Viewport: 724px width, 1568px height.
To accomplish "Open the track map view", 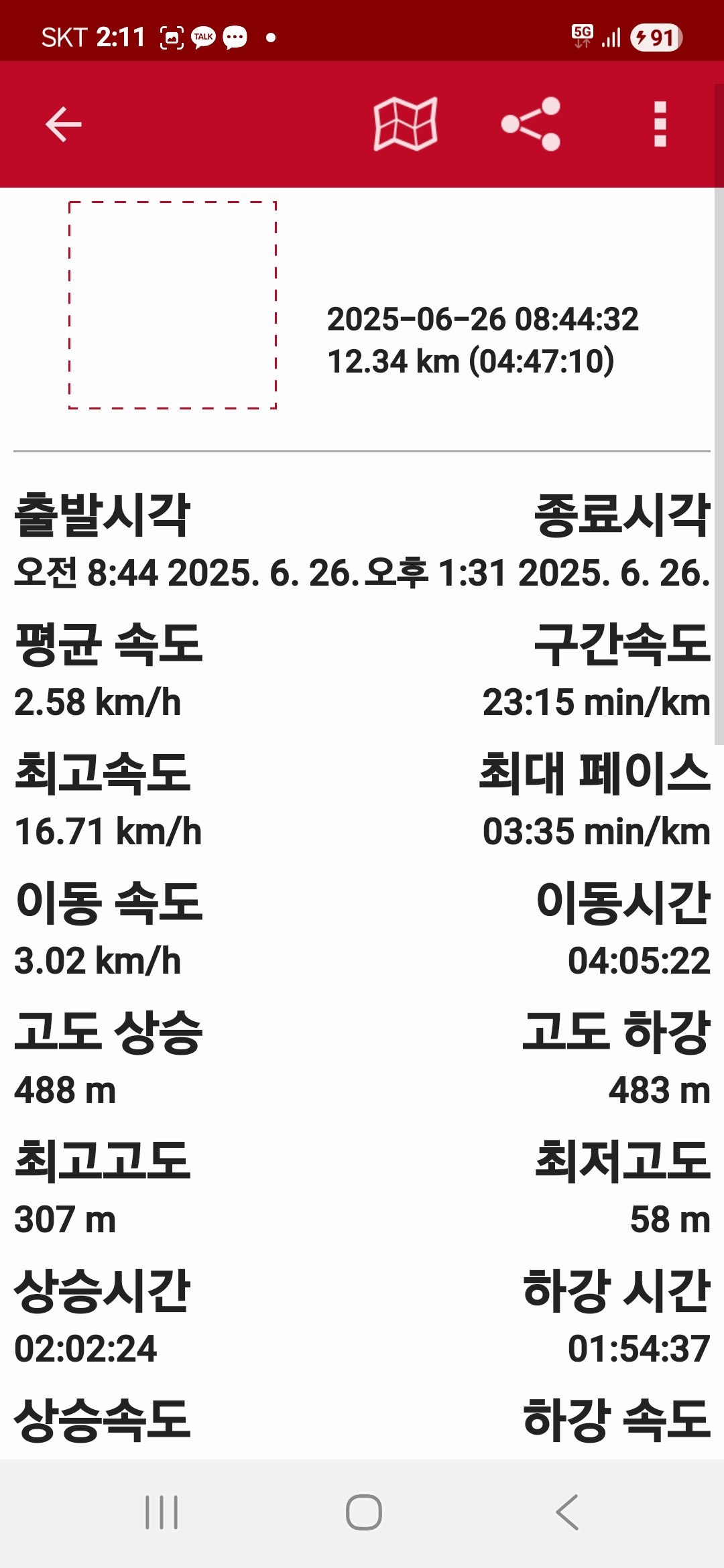I will click(x=406, y=124).
